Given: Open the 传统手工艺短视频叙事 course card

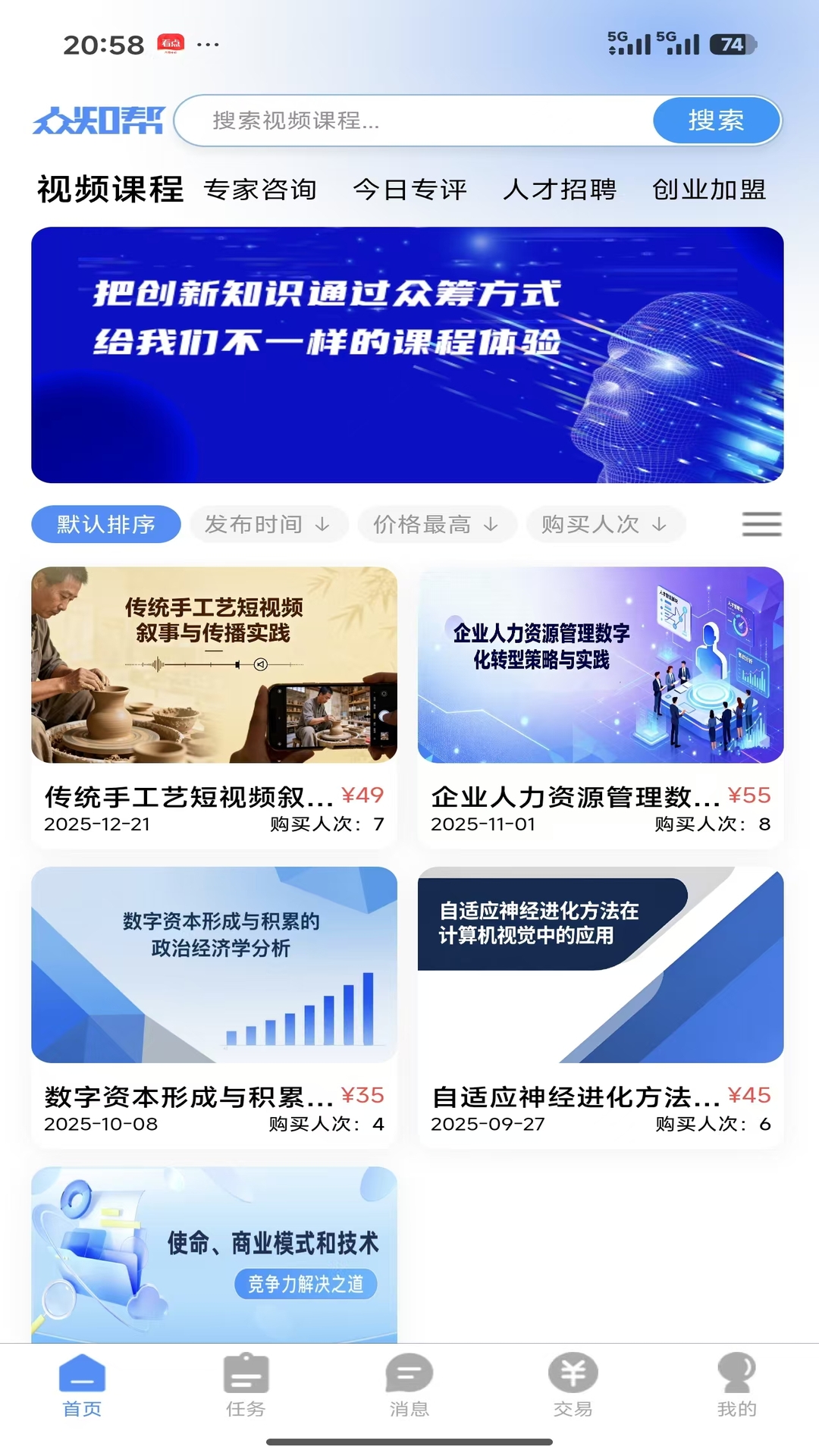Looking at the screenshot, I should coord(214,708).
